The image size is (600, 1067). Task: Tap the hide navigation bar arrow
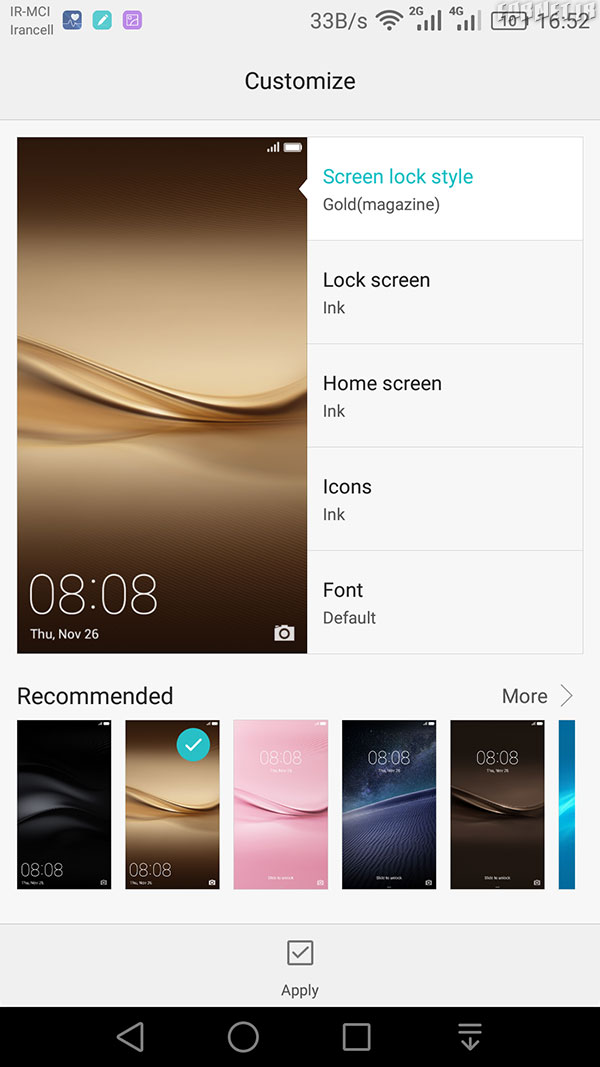[x=469, y=1037]
